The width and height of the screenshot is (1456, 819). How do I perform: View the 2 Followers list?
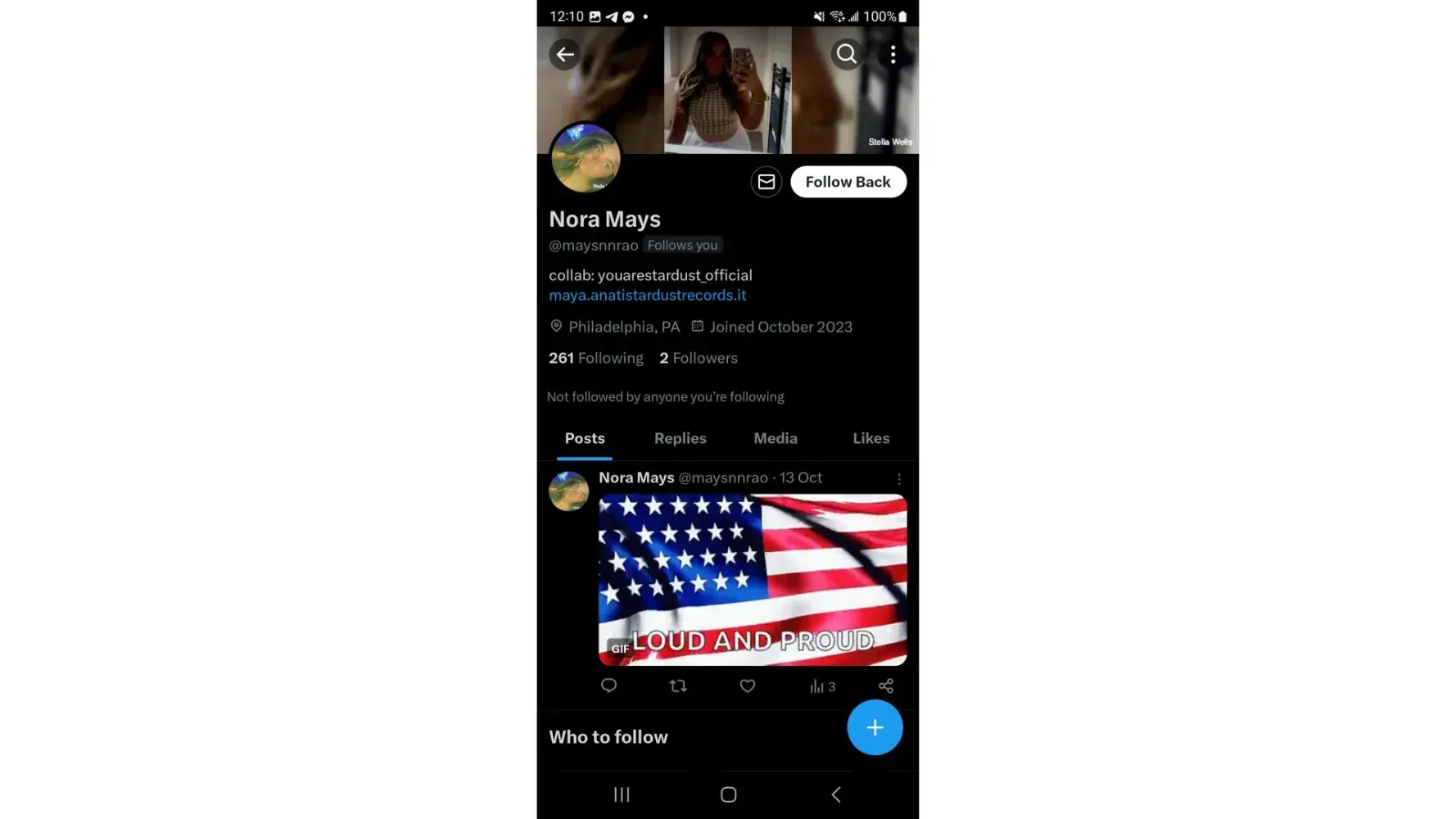click(699, 358)
